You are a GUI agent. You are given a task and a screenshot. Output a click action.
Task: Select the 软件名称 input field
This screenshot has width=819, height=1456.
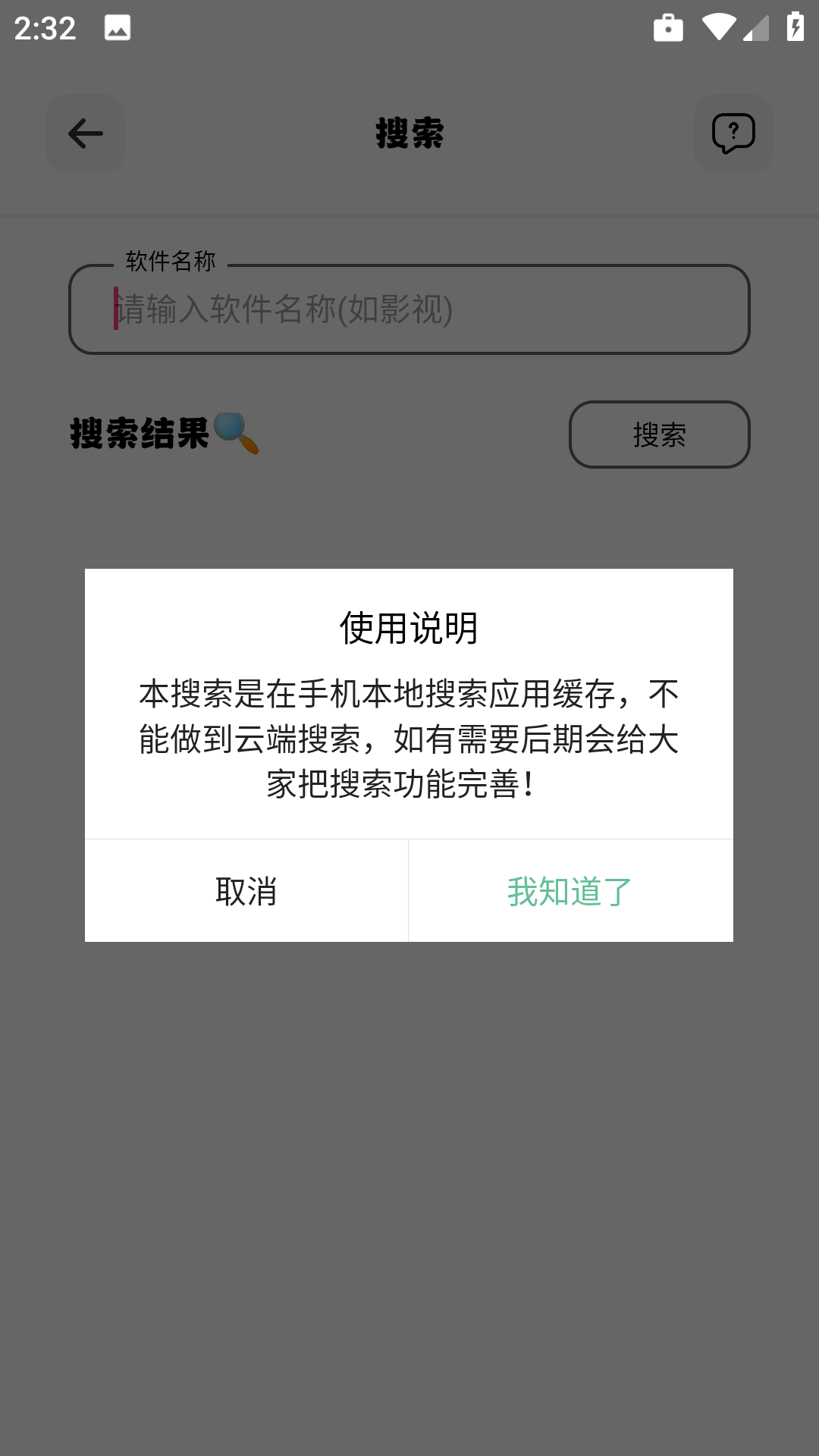point(409,309)
